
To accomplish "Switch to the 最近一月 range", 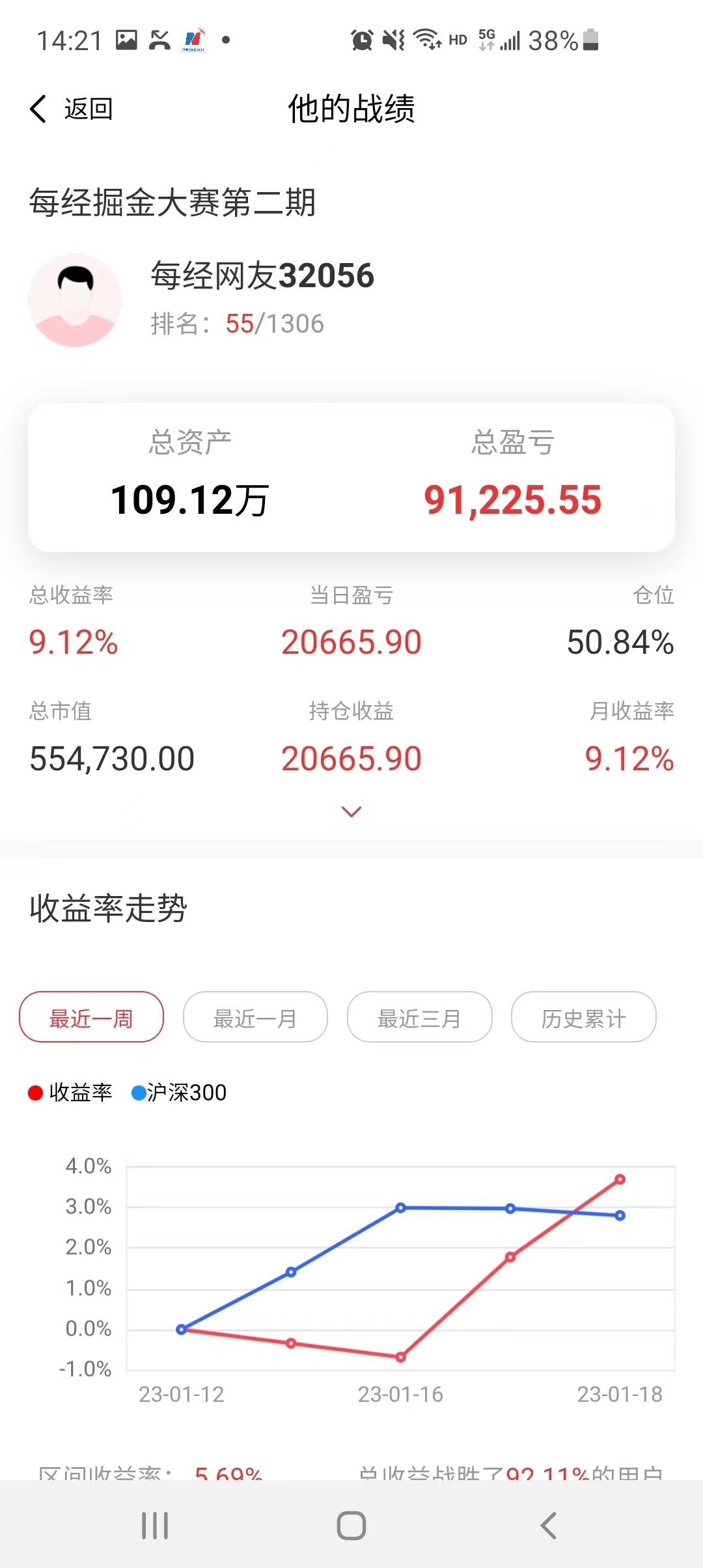I will pyautogui.click(x=255, y=1018).
